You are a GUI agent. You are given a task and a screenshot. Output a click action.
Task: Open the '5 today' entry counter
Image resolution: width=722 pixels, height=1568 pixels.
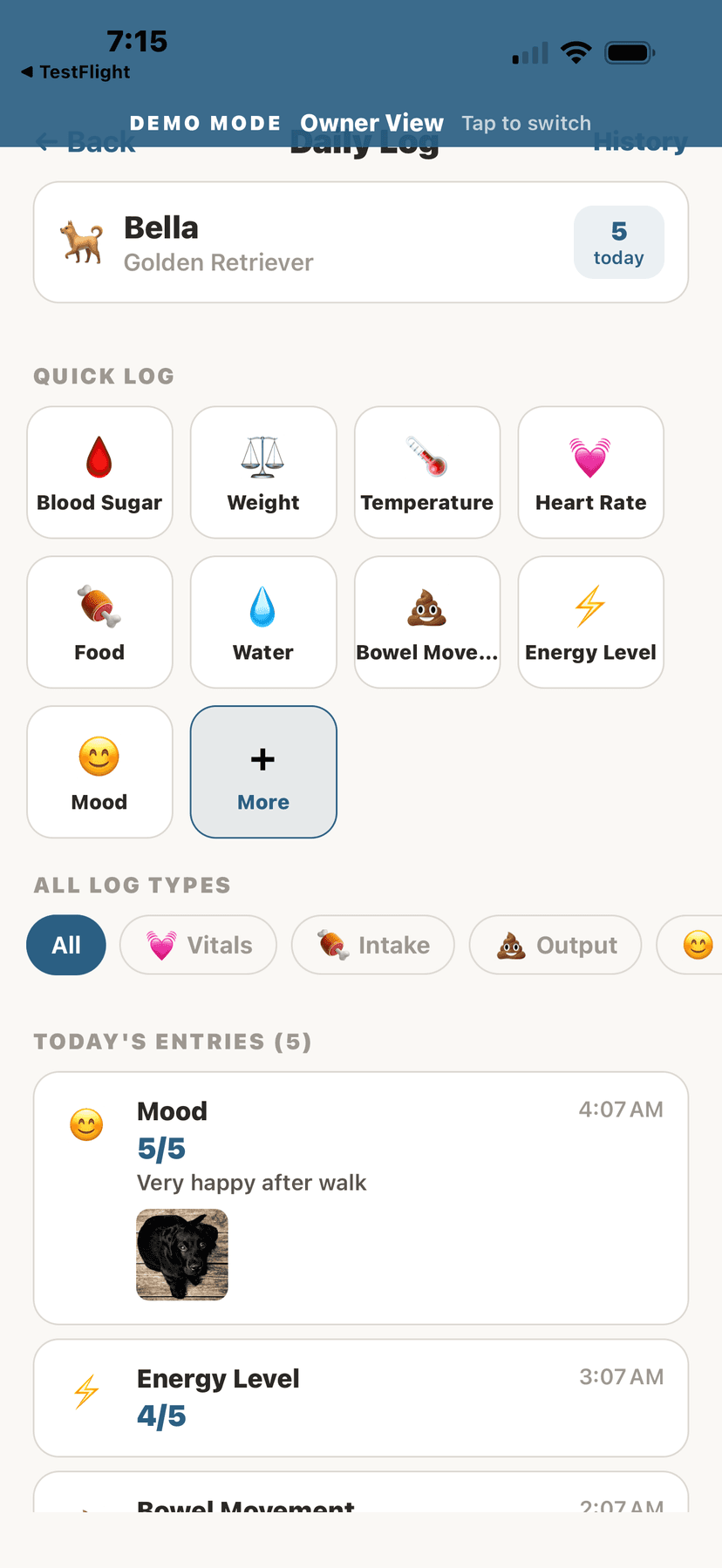pyautogui.click(x=619, y=241)
